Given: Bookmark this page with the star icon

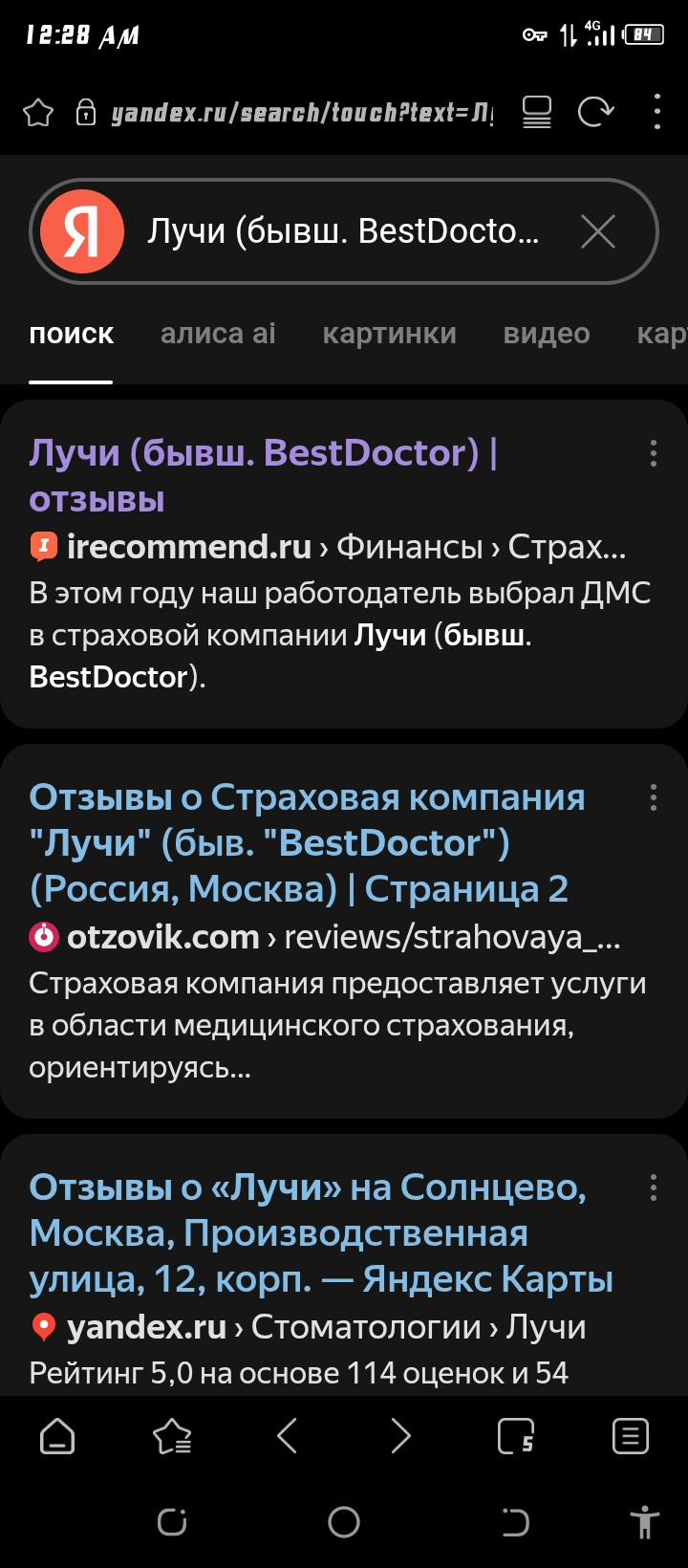Looking at the screenshot, I should click(x=38, y=113).
